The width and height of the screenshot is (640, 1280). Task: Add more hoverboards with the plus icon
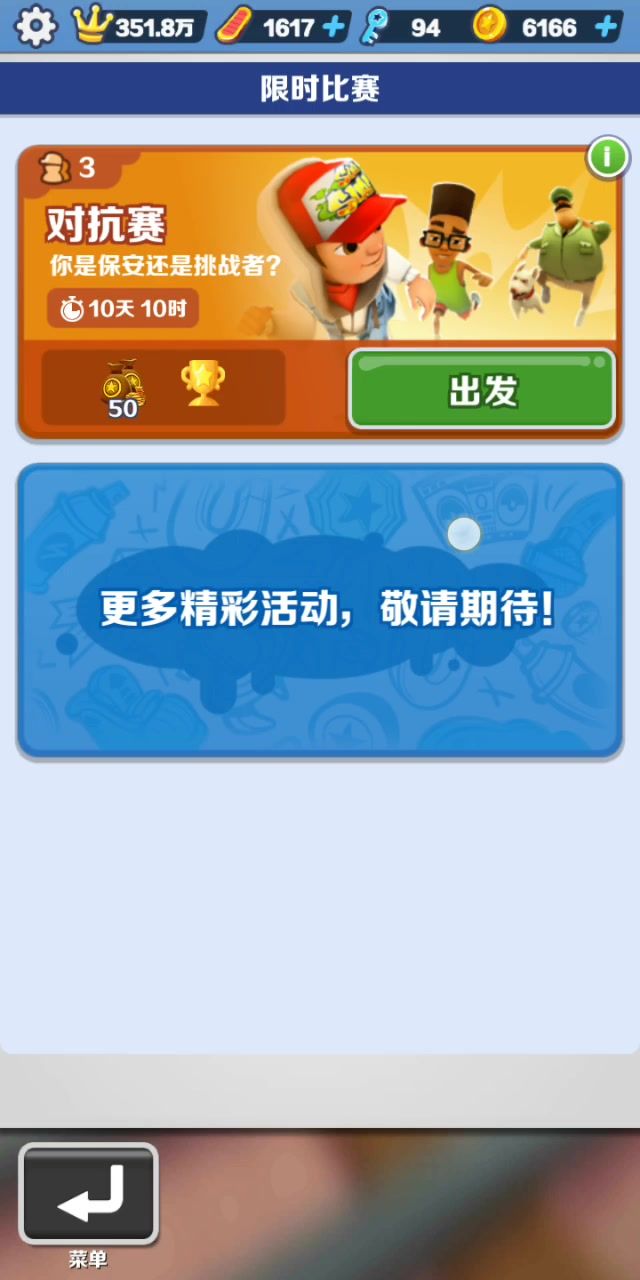pos(336,27)
